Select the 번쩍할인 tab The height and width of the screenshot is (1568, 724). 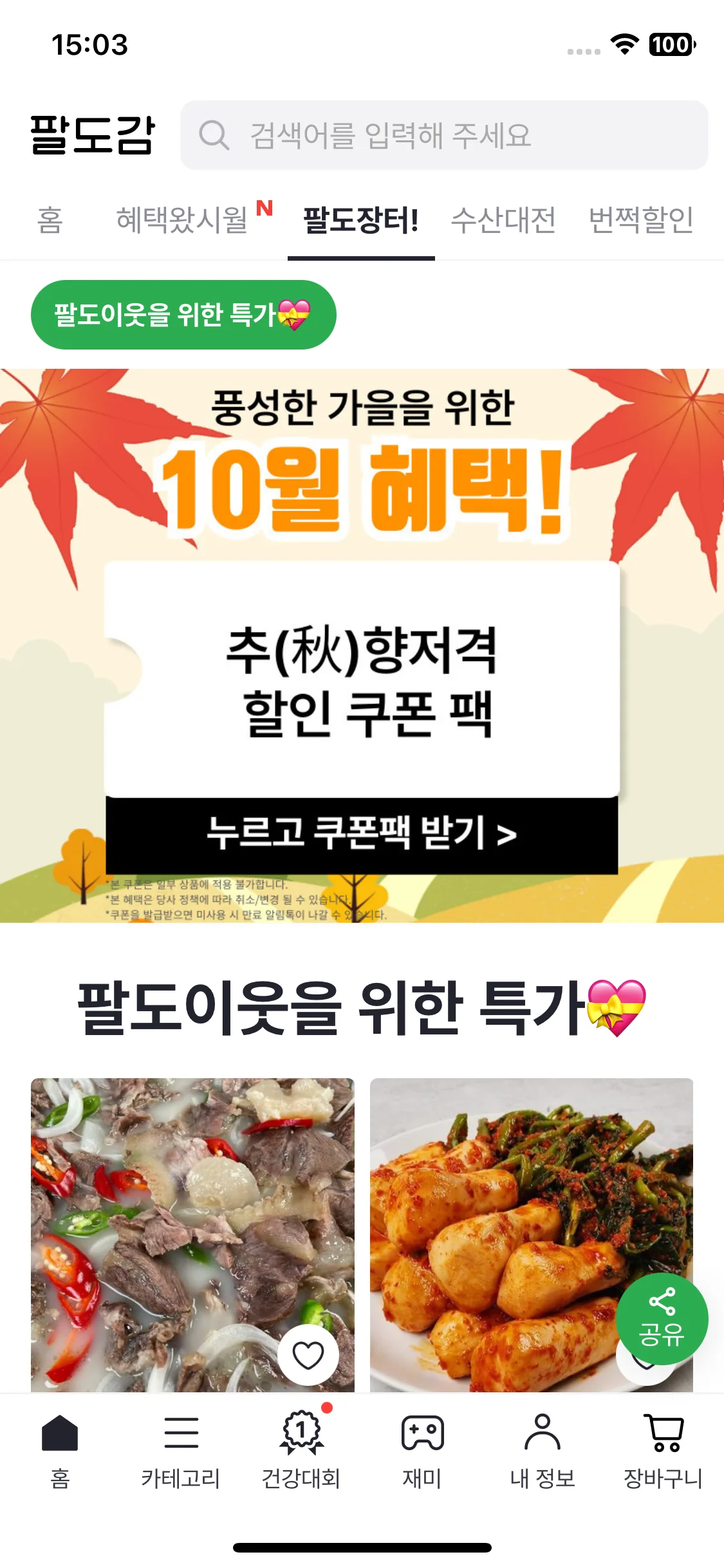(641, 220)
